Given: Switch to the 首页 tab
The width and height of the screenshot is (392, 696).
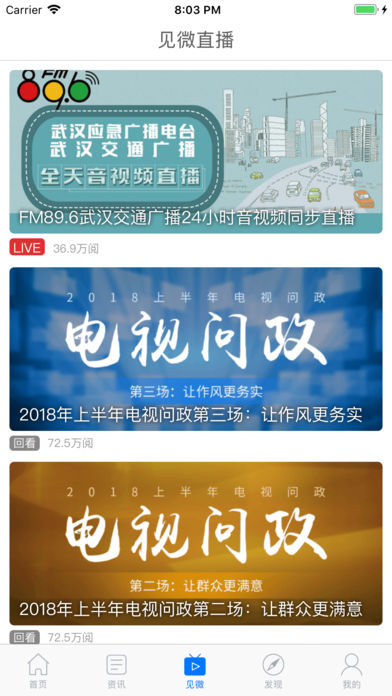Looking at the screenshot, I should pos(38,670).
